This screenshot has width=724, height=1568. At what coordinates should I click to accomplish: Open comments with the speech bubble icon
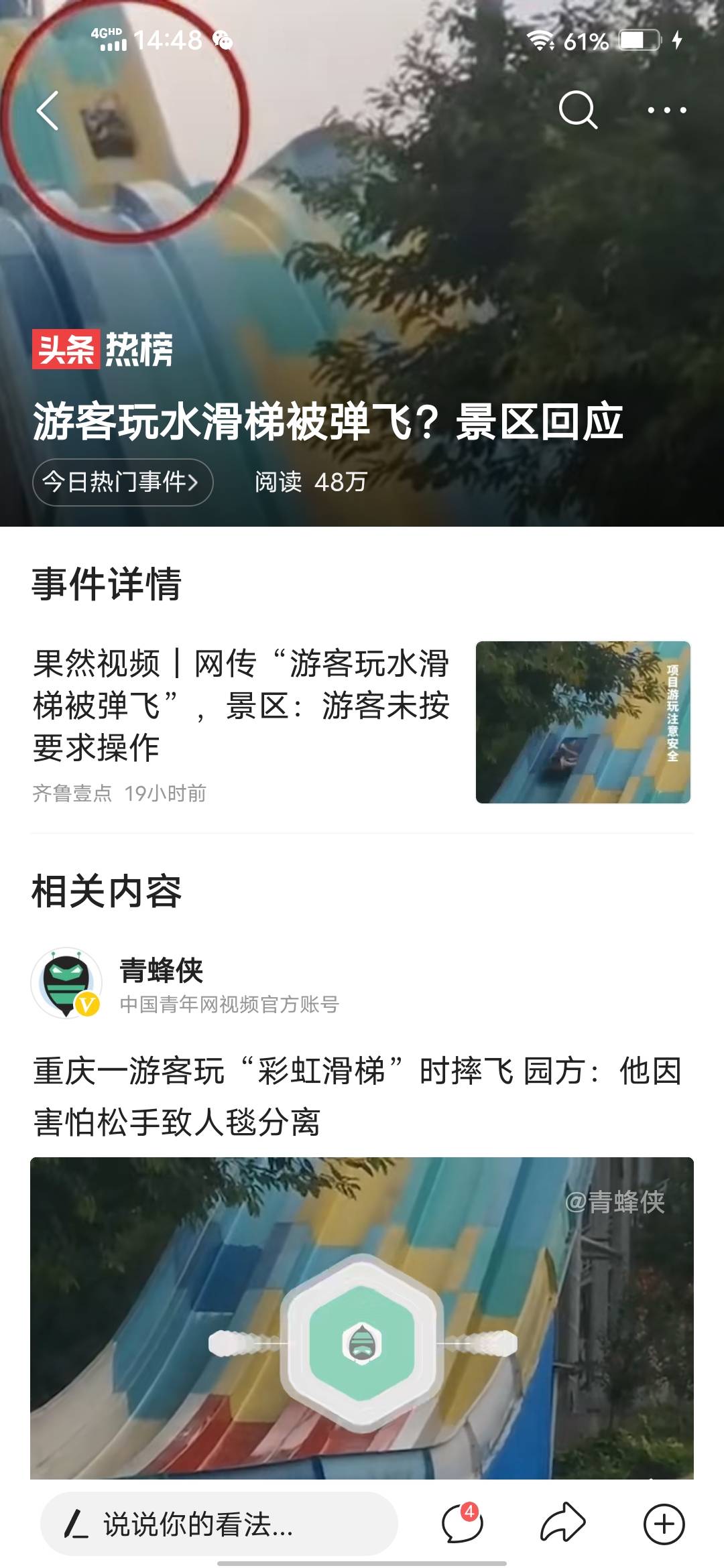tap(462, 1523)
